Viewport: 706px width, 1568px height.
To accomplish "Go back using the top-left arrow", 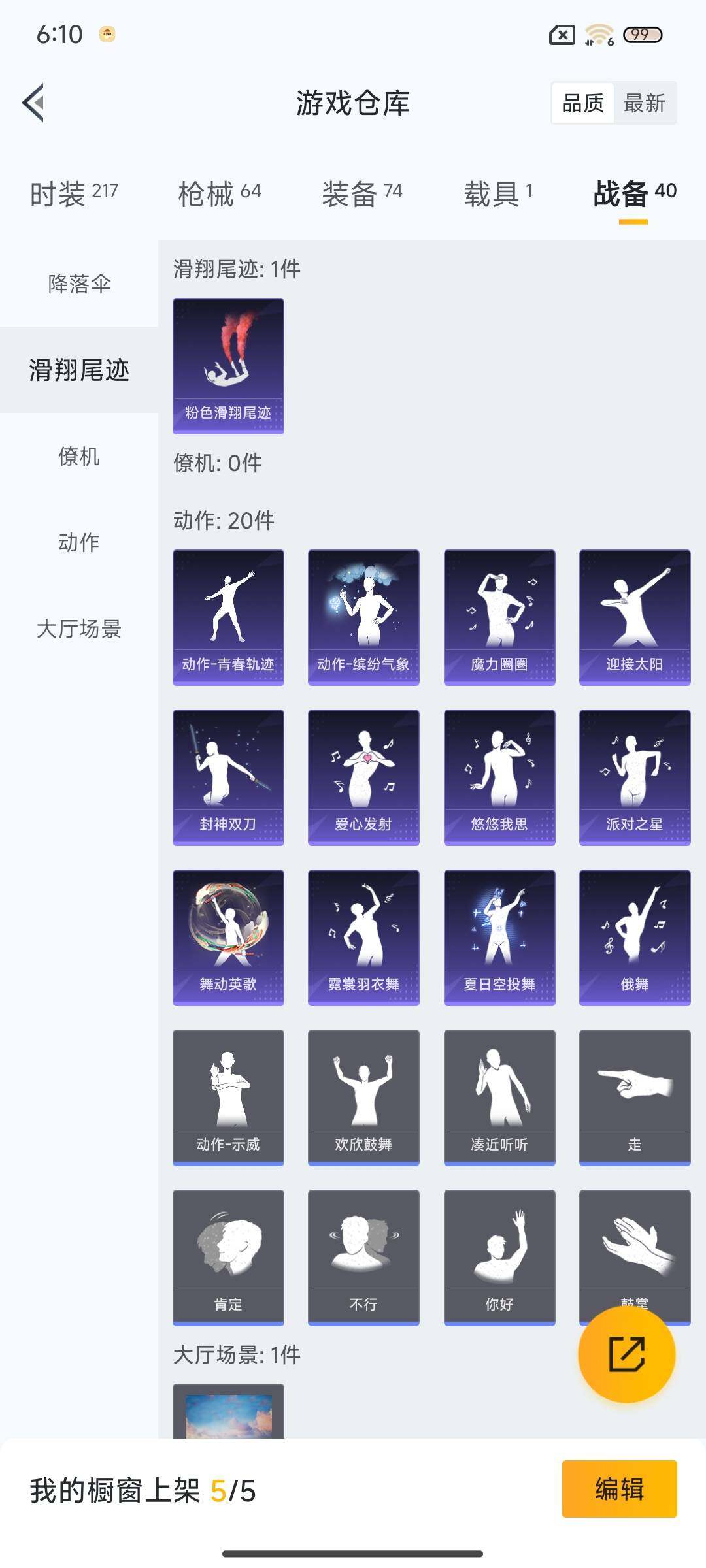I will pos(34,103).
